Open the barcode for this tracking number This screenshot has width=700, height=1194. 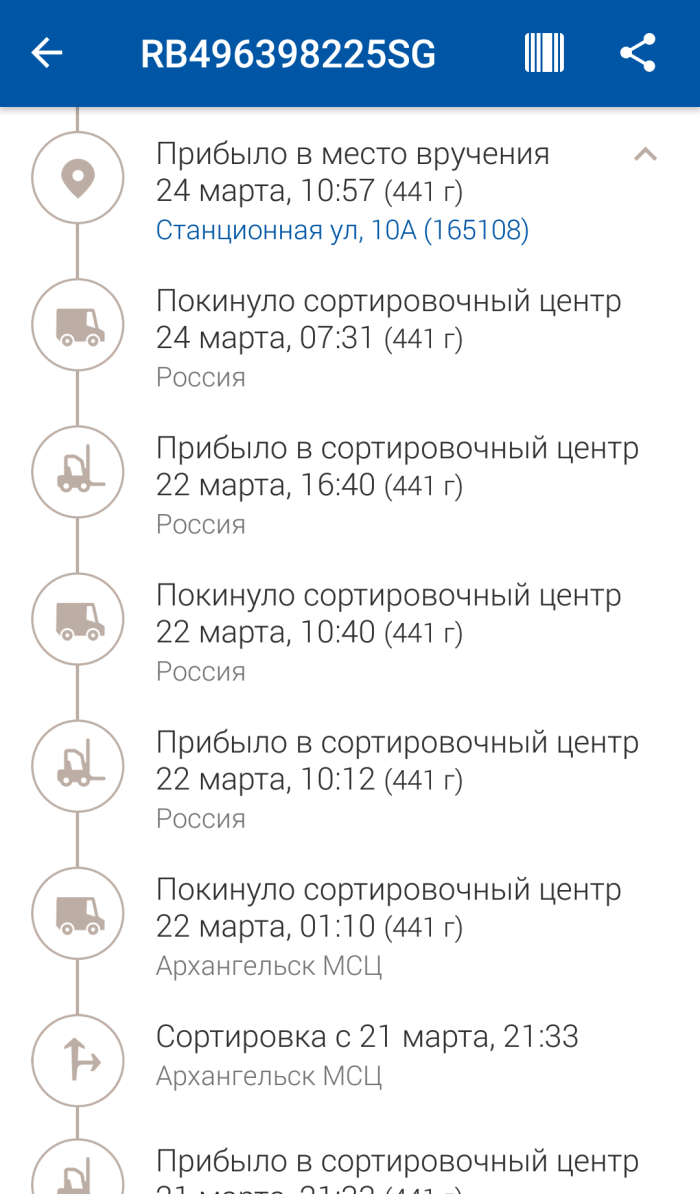tap(544, 53)
